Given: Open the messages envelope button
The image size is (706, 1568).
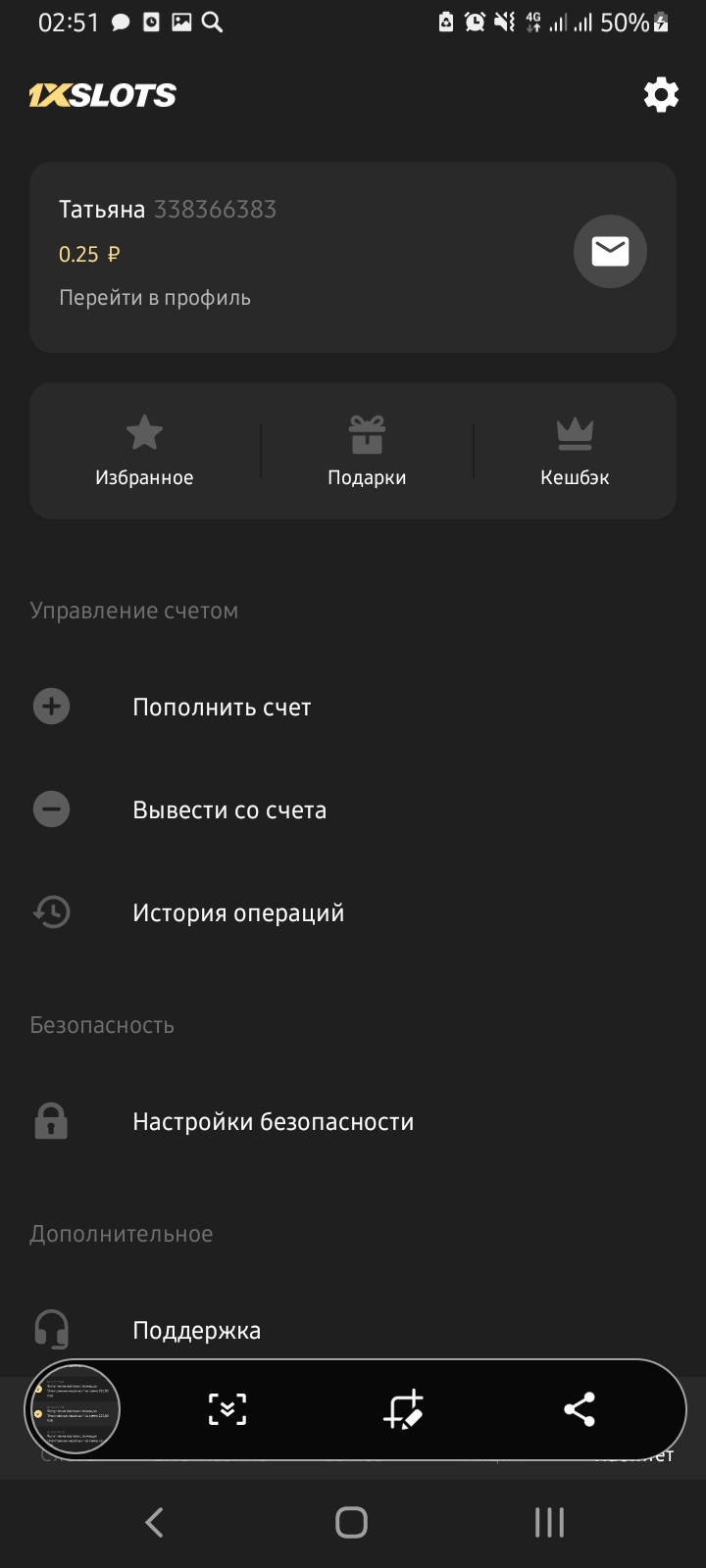Looking at the screenshot, I should [610, 252].
